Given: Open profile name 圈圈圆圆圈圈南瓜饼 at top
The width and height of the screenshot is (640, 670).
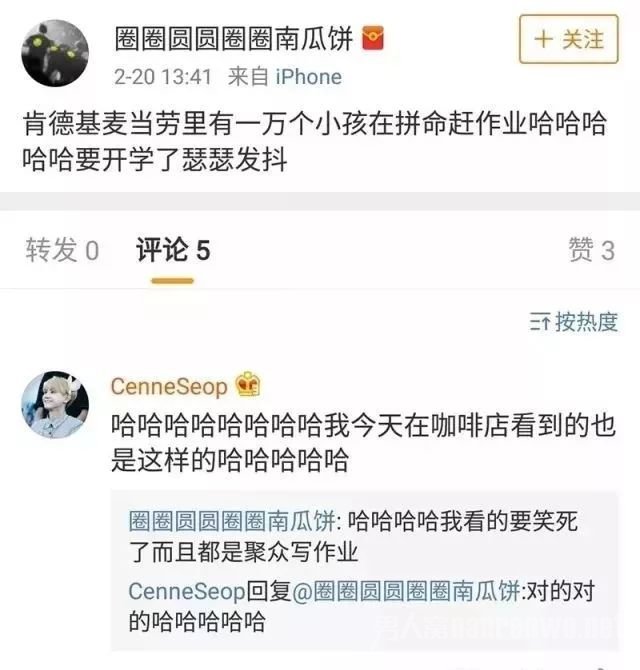Looking at the screenshot, I should click(x=236, y=39).
